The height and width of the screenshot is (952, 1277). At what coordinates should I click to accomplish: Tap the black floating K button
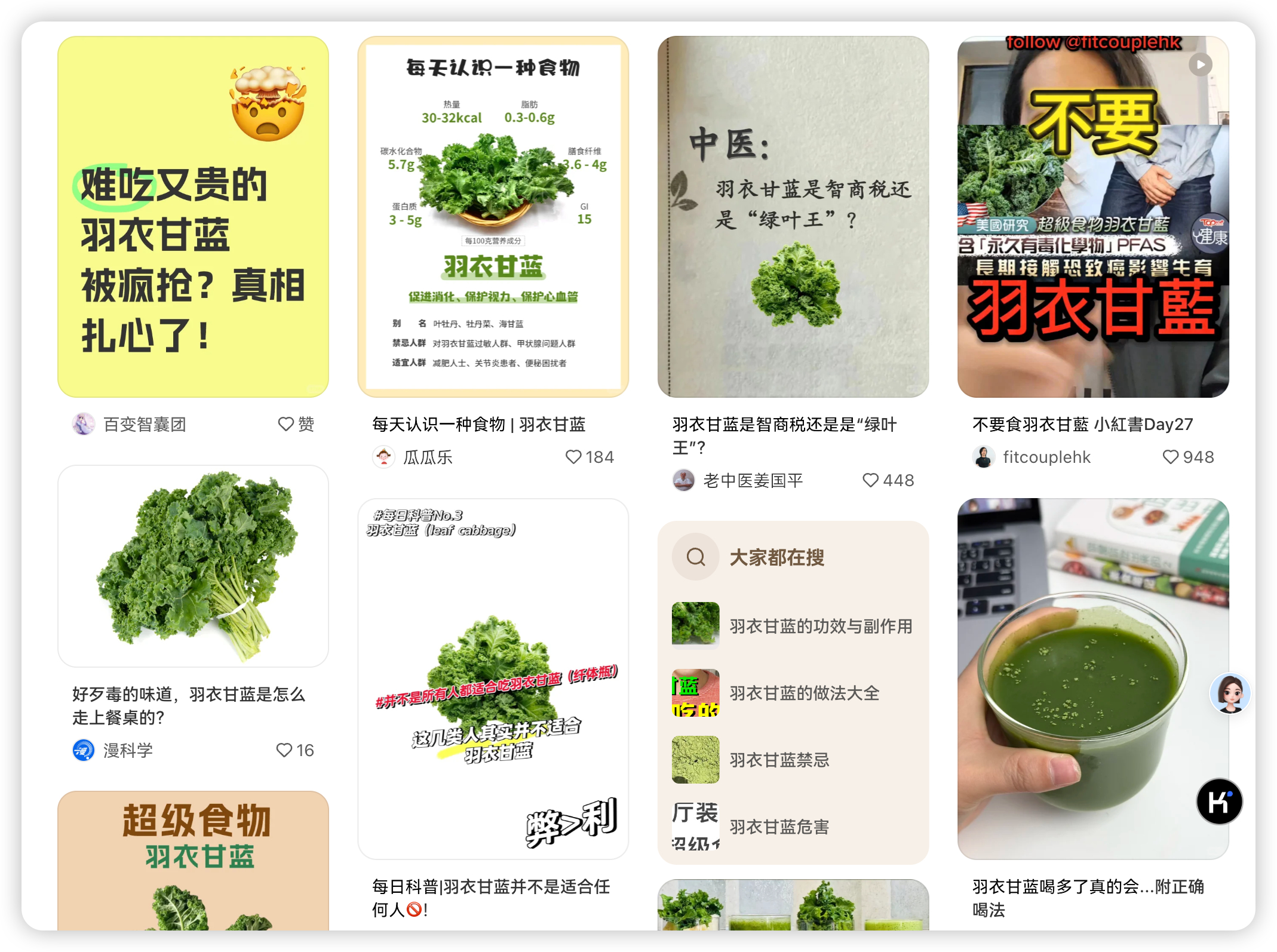coord(1219,801)
